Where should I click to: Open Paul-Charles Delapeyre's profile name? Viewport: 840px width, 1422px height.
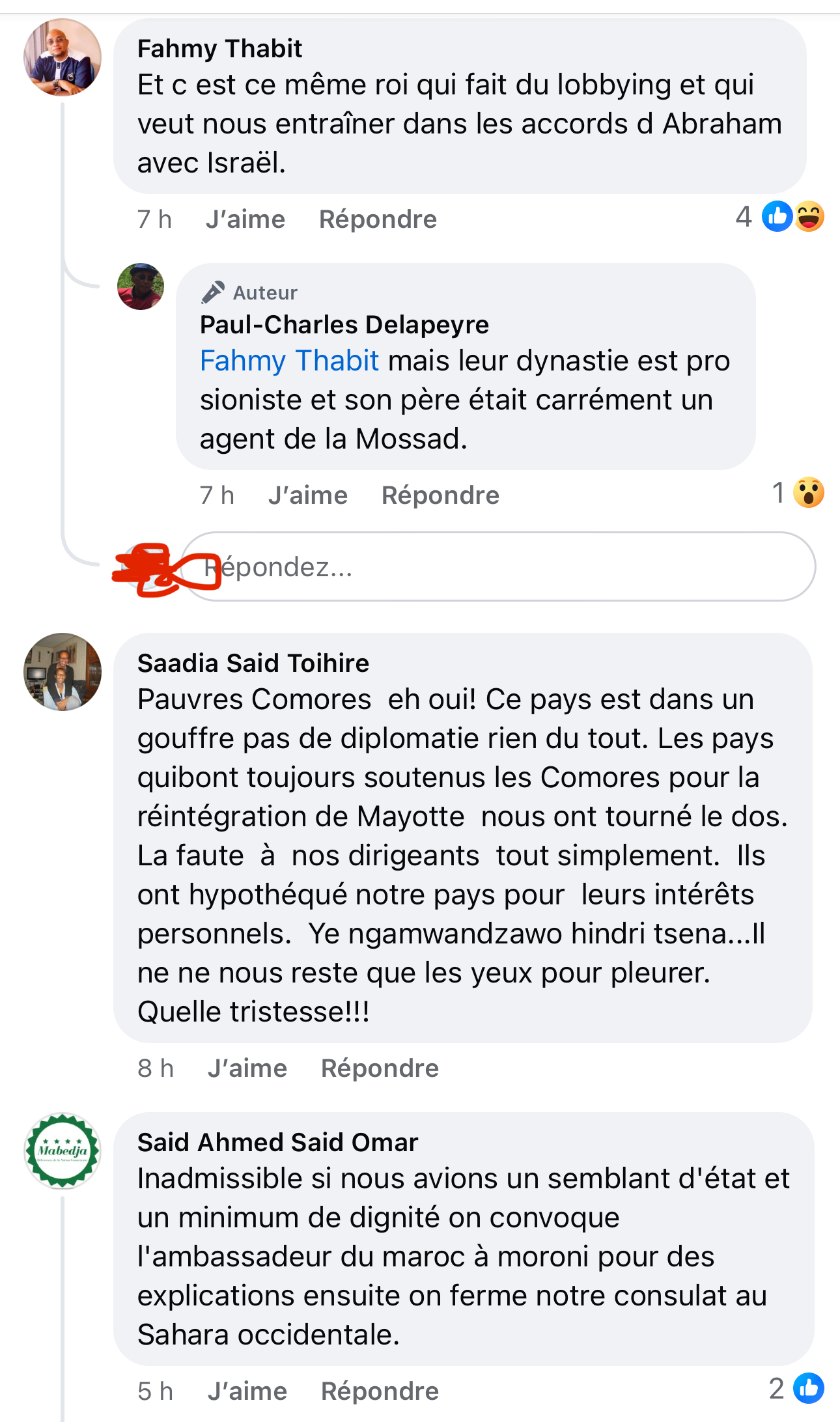pyautogui.click(x=344, y=324)
